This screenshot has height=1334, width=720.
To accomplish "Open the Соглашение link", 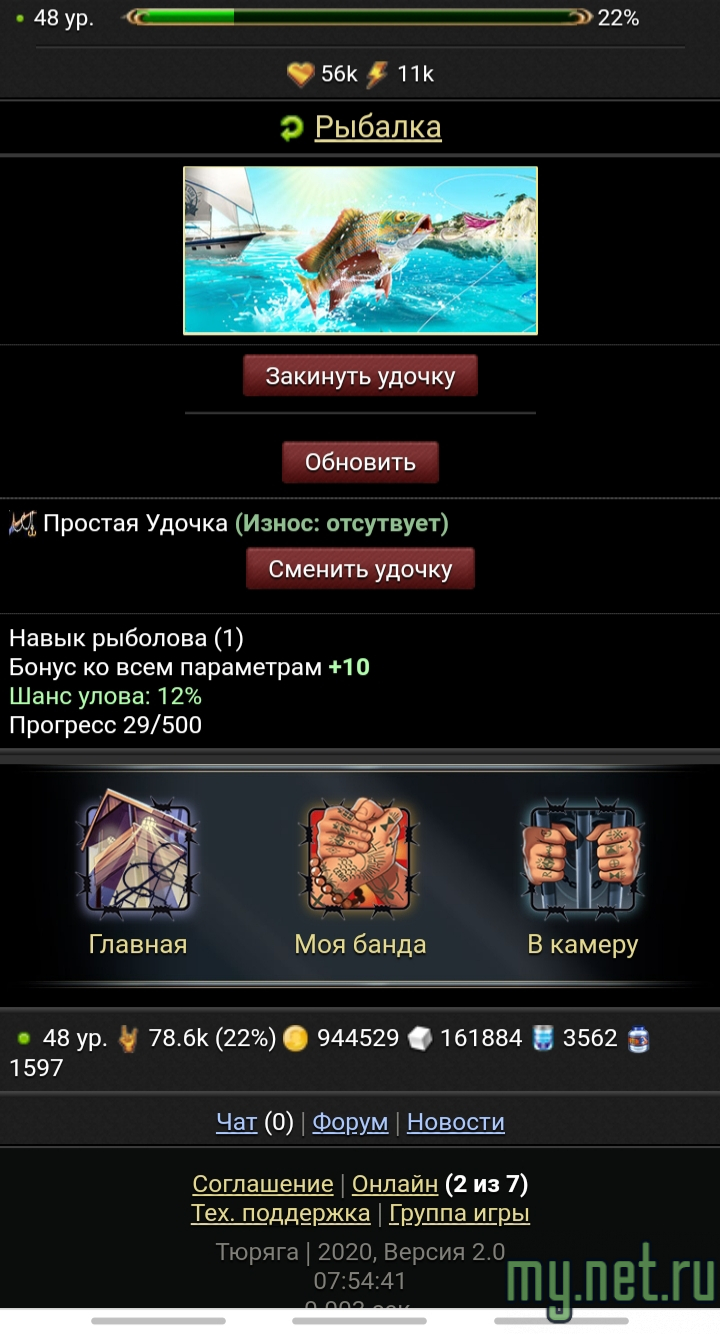I will (x=263, y=1184).
